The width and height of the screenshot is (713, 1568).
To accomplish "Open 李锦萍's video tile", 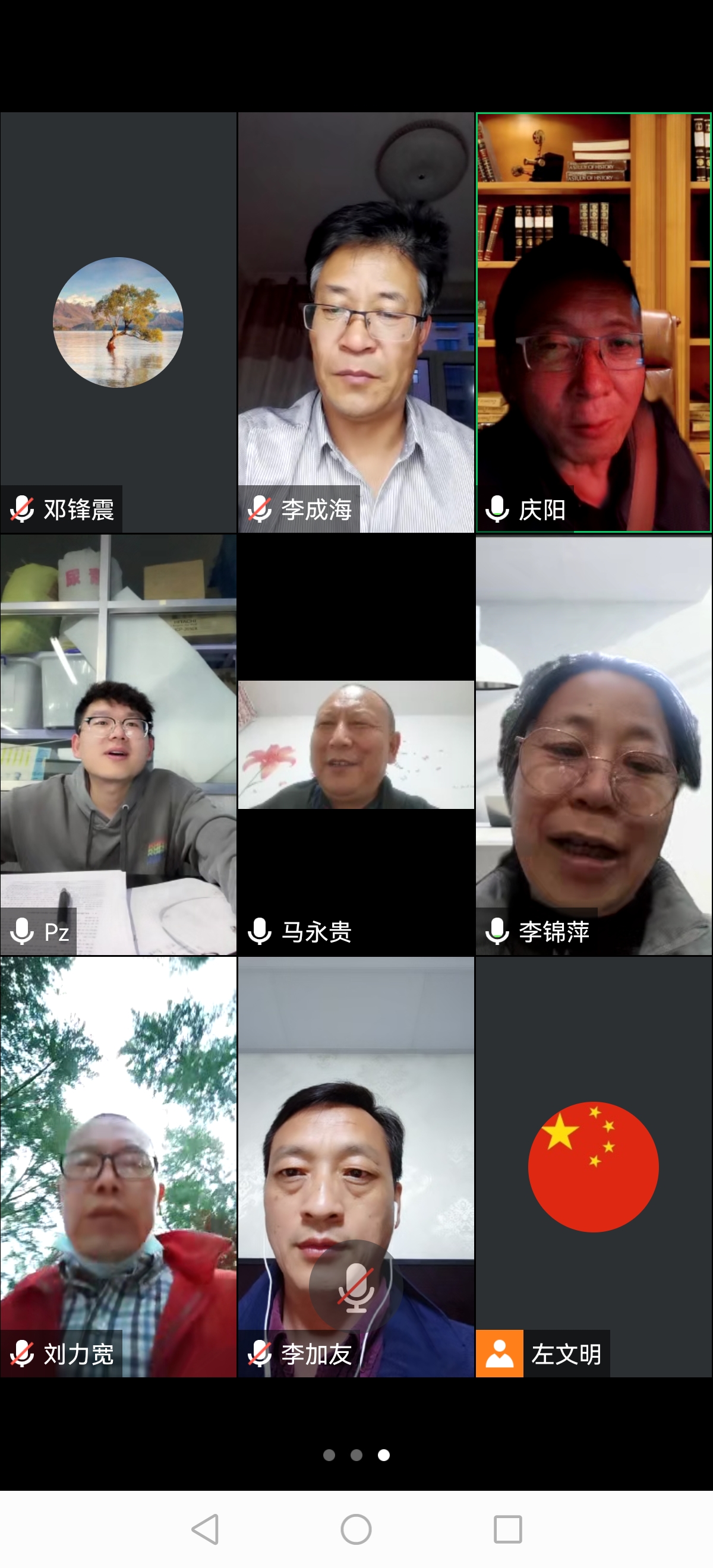I will [594, 744].
